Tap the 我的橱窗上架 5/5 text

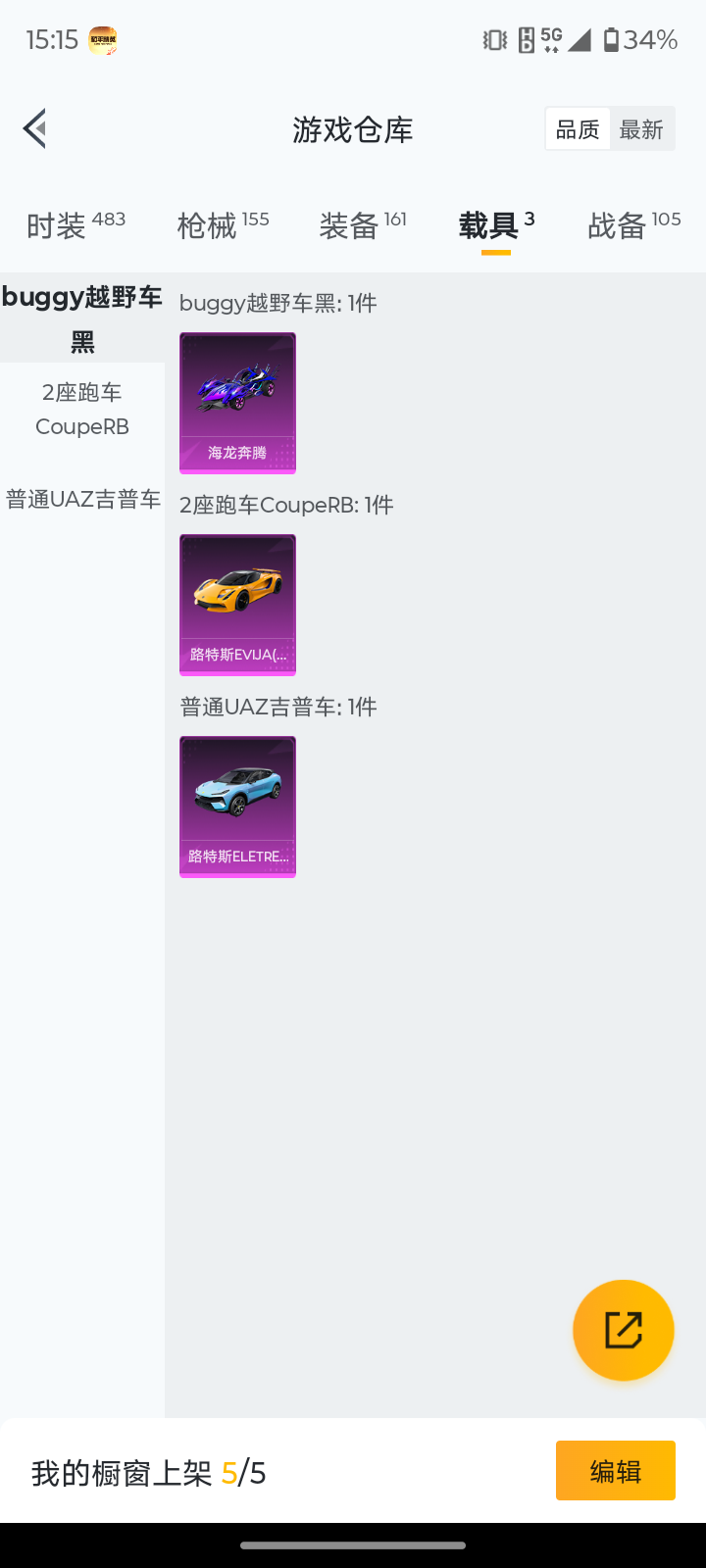point(147,1473)
